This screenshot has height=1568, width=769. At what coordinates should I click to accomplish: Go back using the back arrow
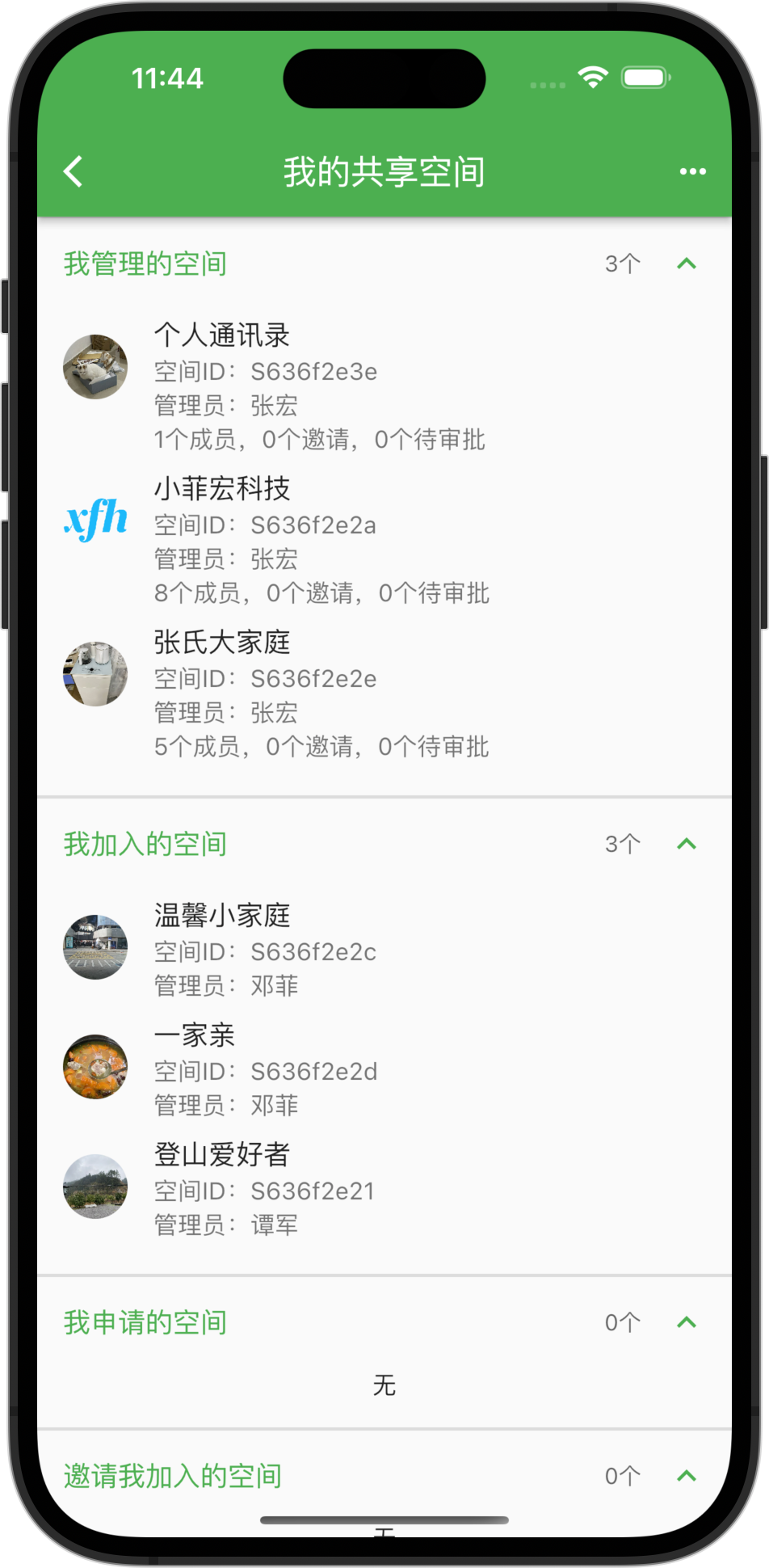tap(74, 171)
